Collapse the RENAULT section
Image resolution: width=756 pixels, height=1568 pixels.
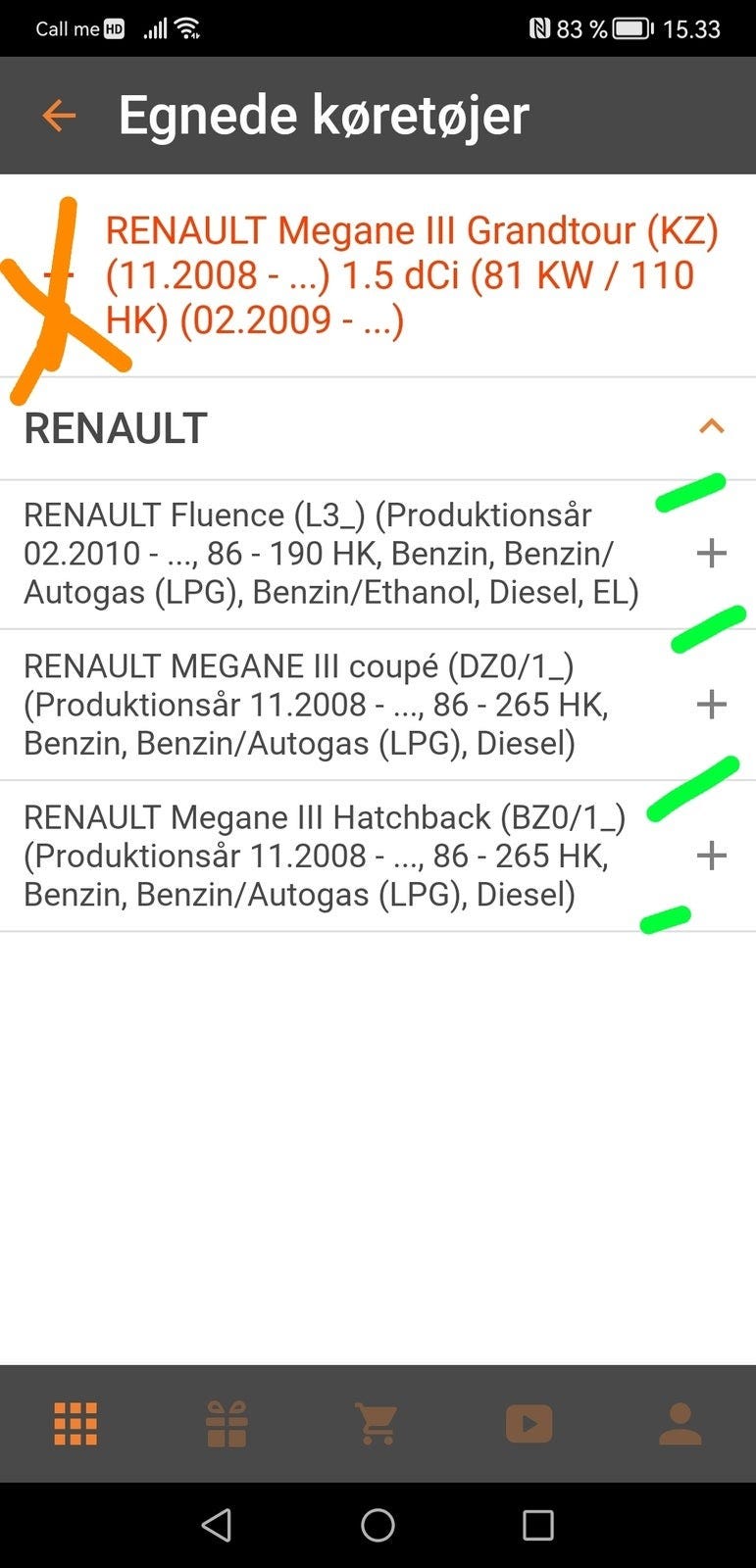pyautogui.click(x=711, y=427)
